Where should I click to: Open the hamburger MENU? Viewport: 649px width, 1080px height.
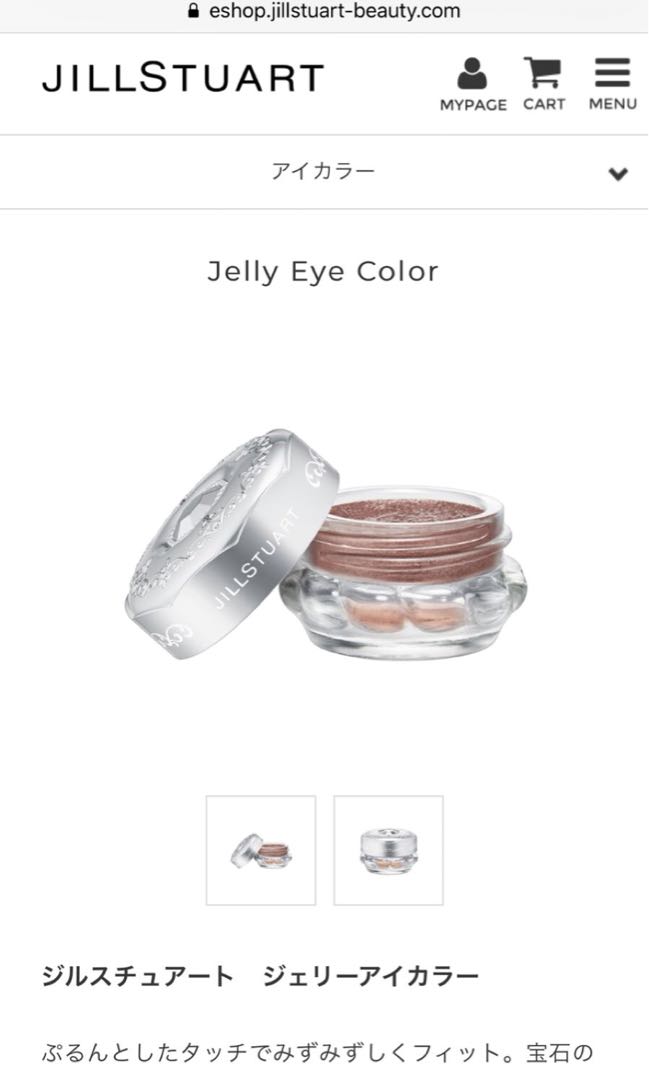point(612,83)
